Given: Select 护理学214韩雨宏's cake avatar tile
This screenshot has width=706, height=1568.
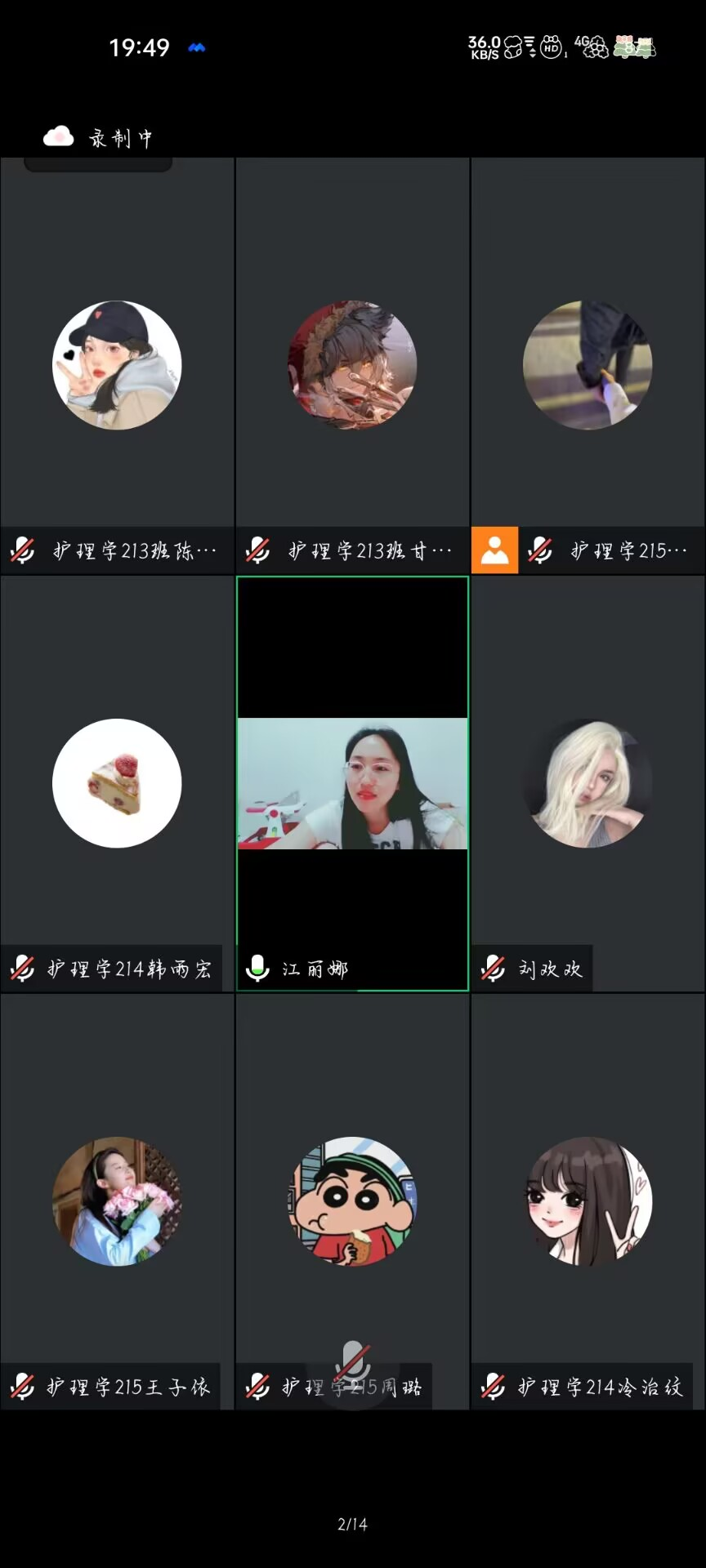Looking at the screenshot, I should tap(117, 782).
